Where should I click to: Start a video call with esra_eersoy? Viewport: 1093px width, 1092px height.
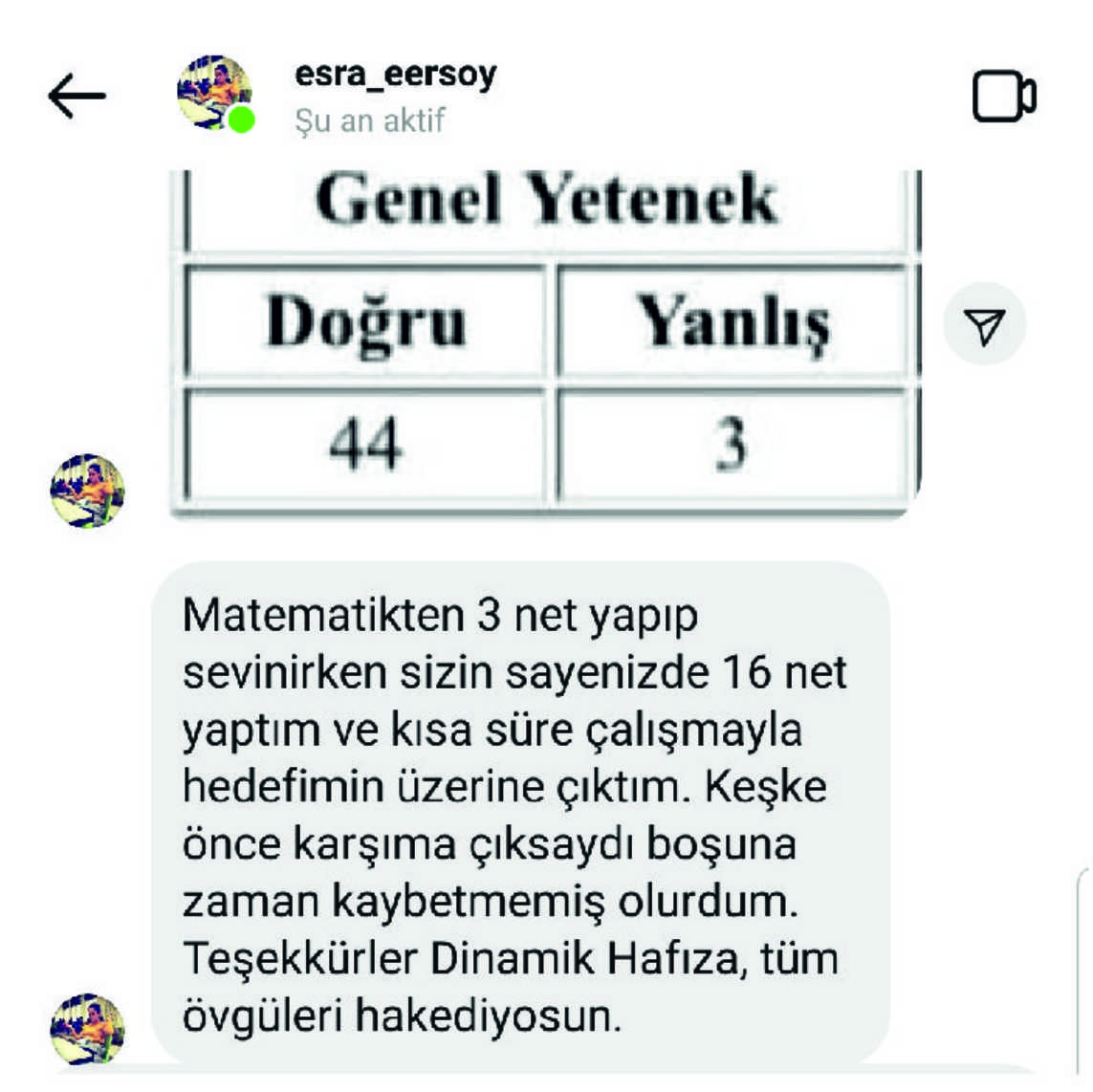[x=1003, y=96]
